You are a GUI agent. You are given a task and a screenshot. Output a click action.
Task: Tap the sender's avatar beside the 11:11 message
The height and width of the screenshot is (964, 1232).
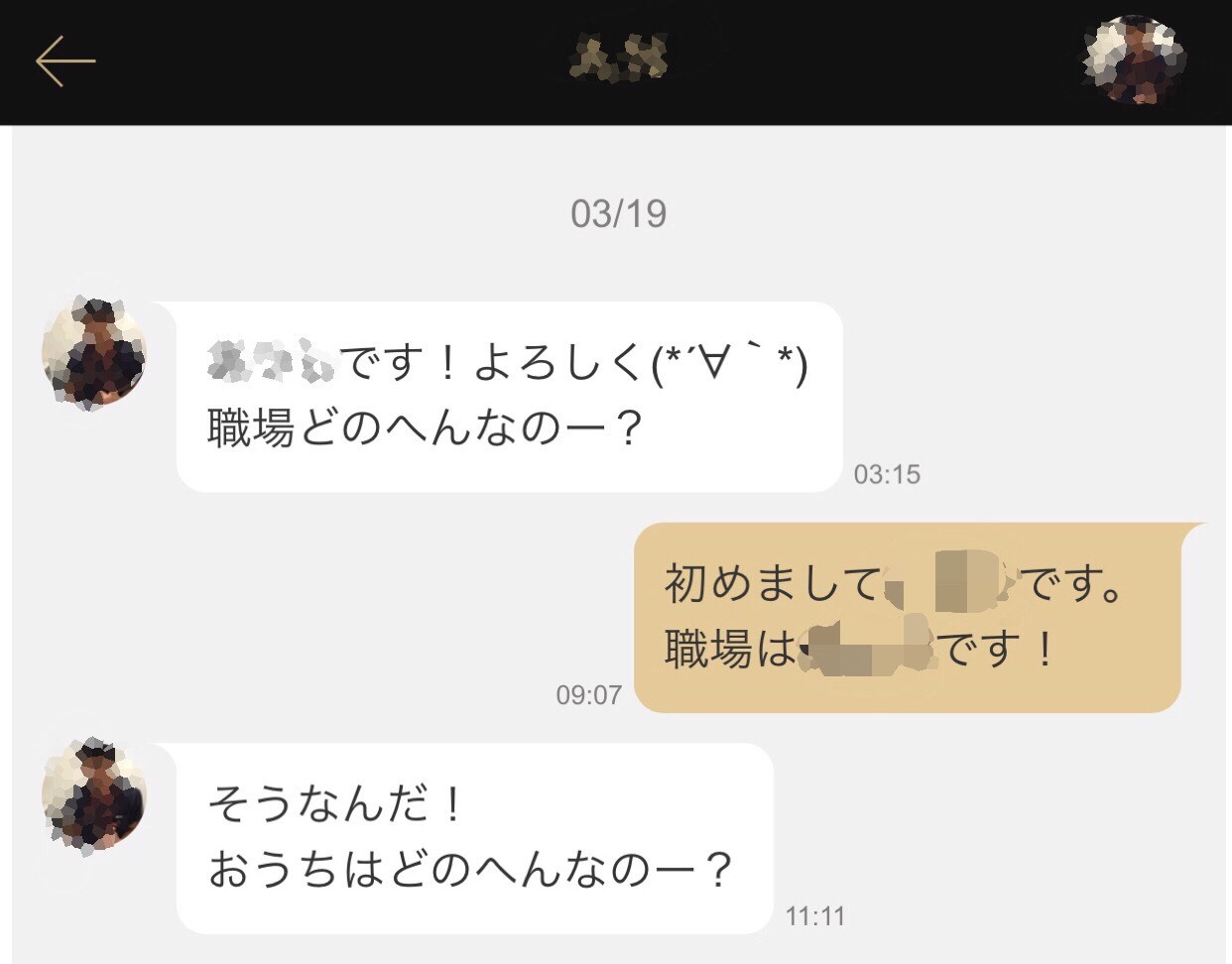coord(94,796)
